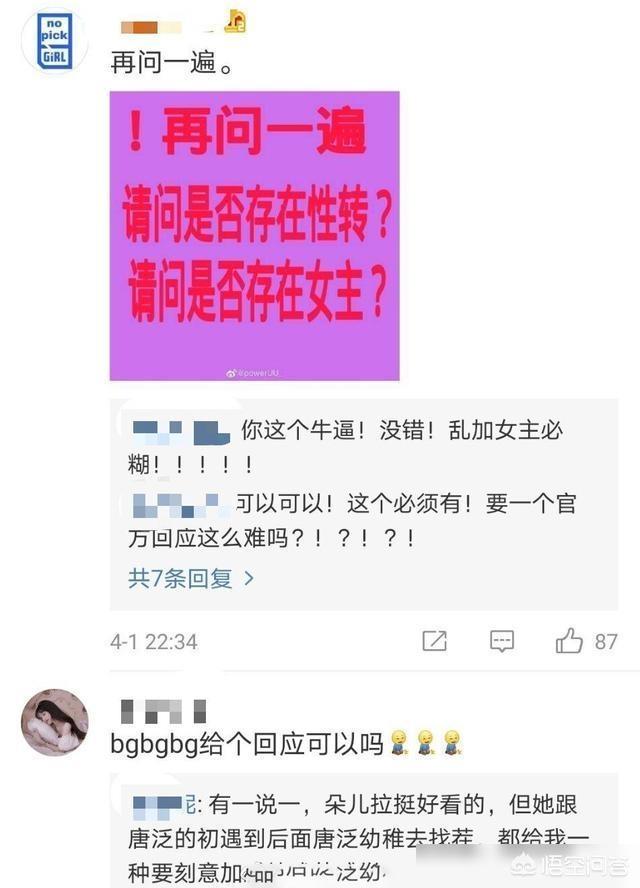
Task: Open the purple 再问一遍 image
Action: pyautogui.click(x=254, y=235)
